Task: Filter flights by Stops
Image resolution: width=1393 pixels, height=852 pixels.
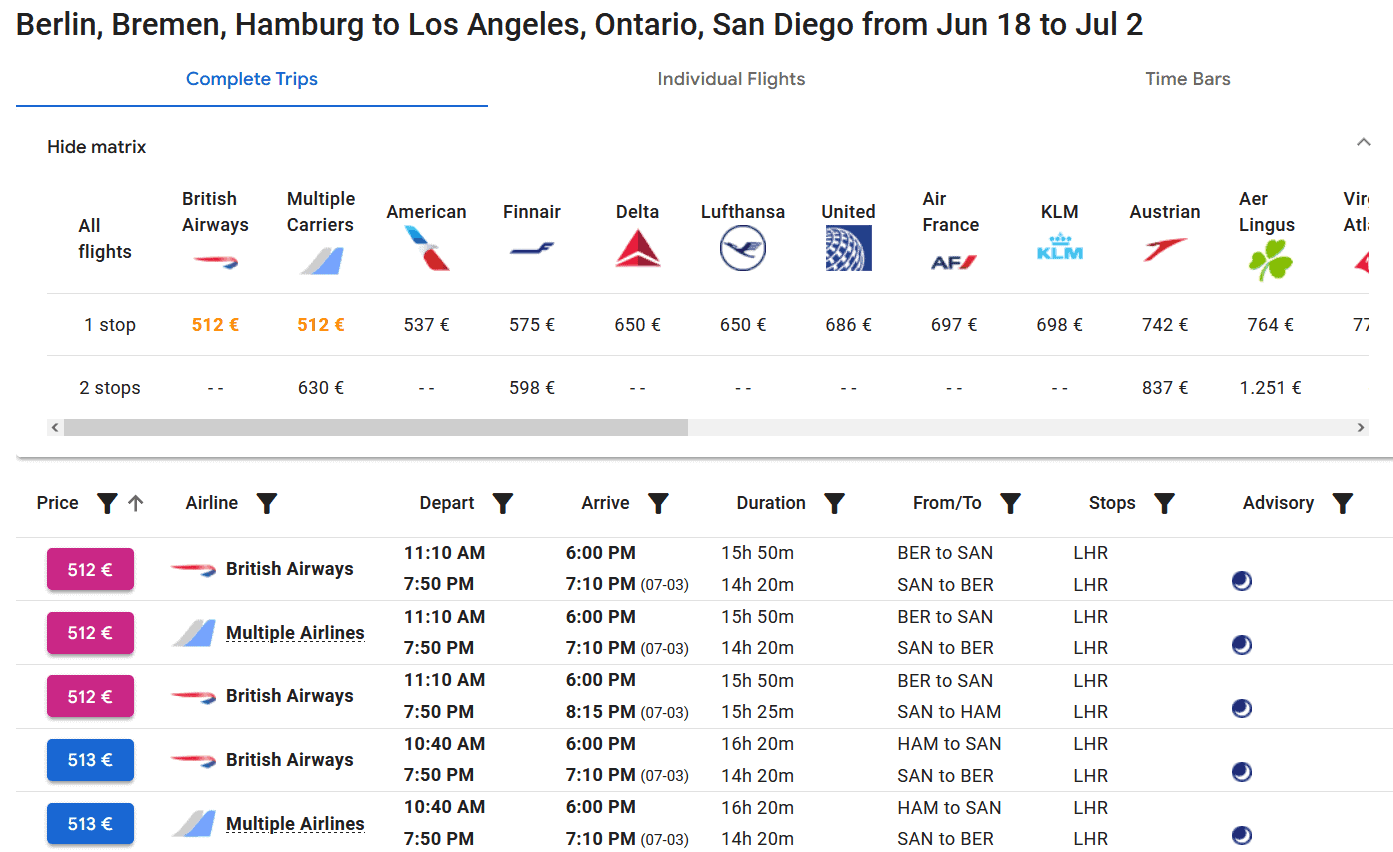Action: (x=1164, y=503)
